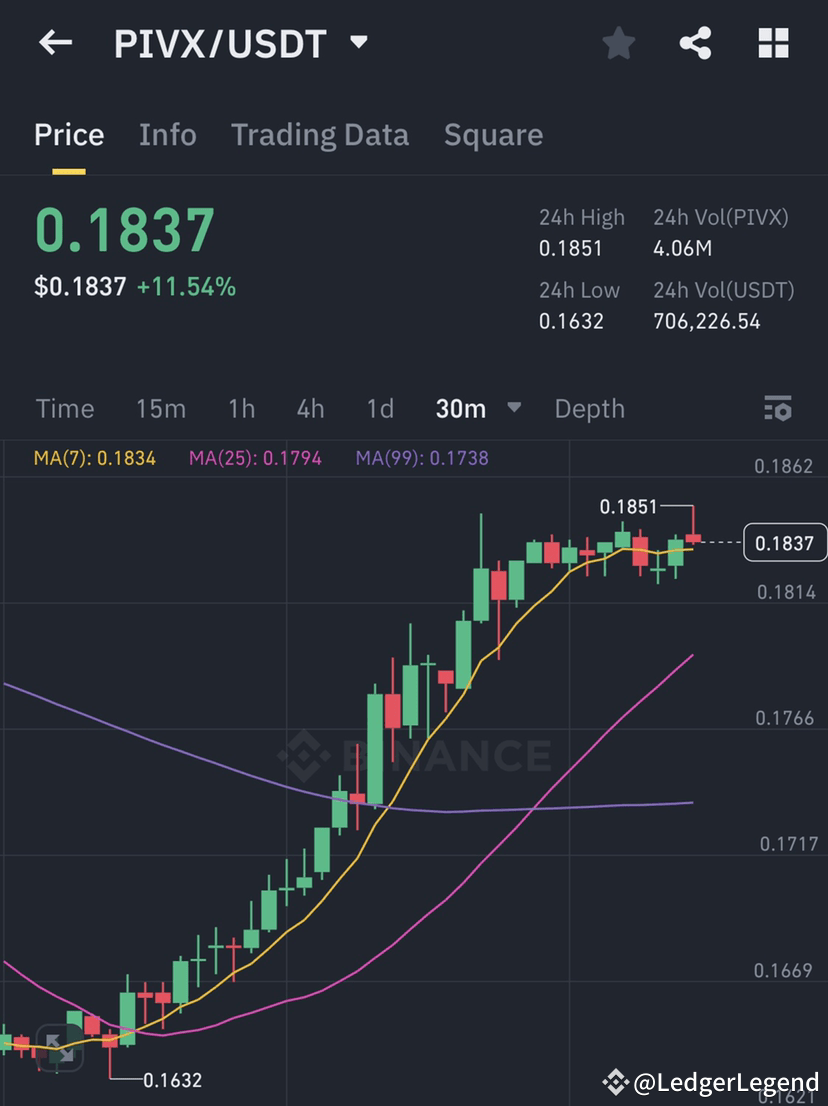Open the Depth view
The image size is (828, 1106).
click(x=589, y=408)
